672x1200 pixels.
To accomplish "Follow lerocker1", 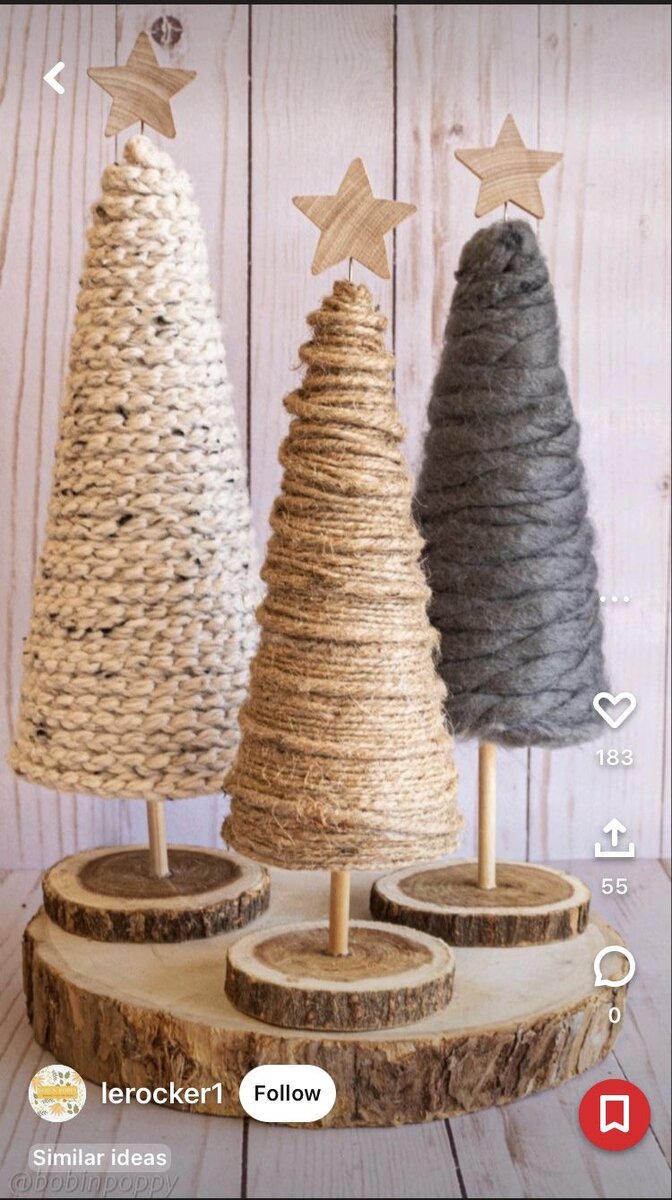I will [287, 1093].
